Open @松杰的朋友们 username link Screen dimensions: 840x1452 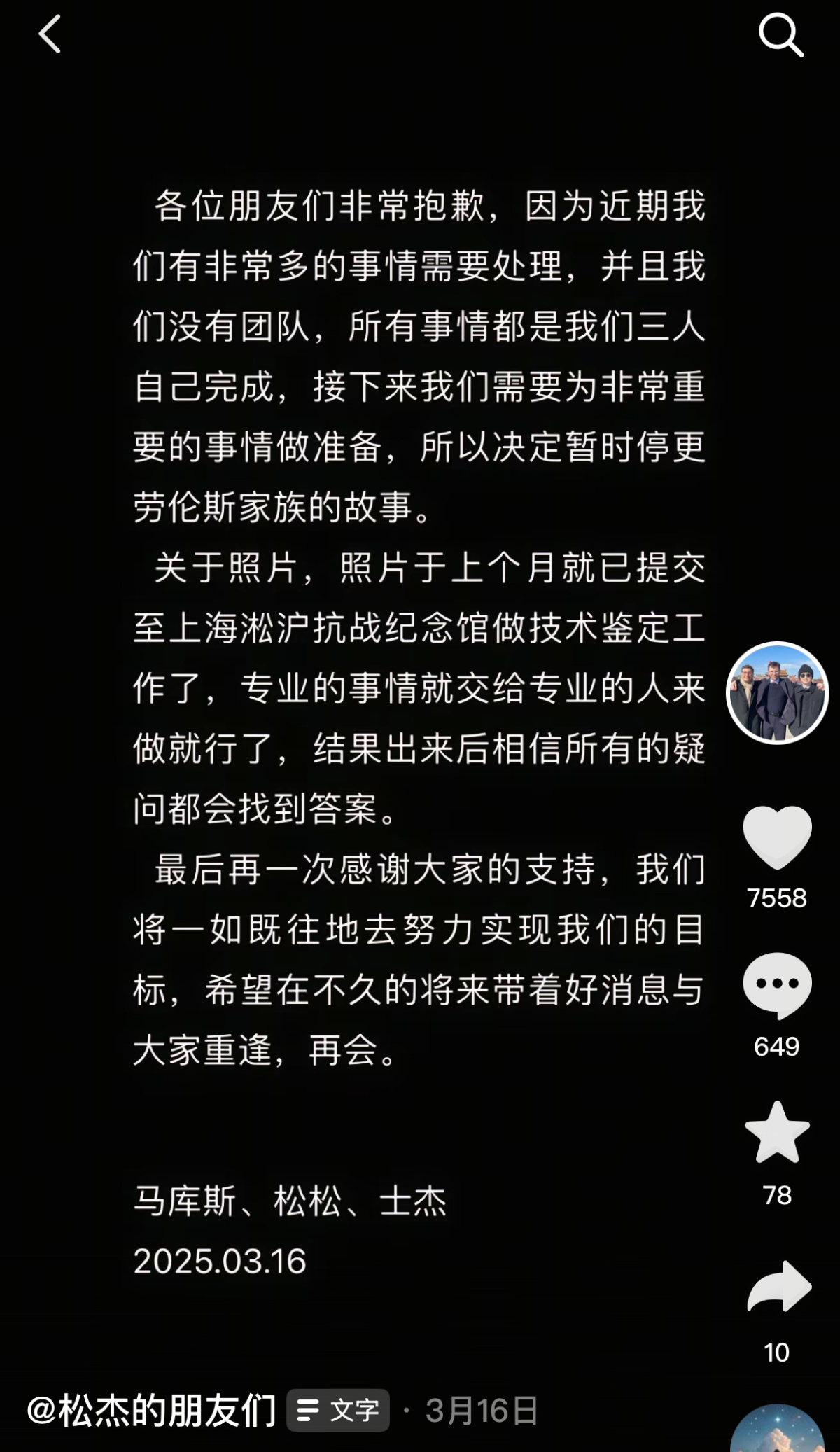pos(151,1410)
